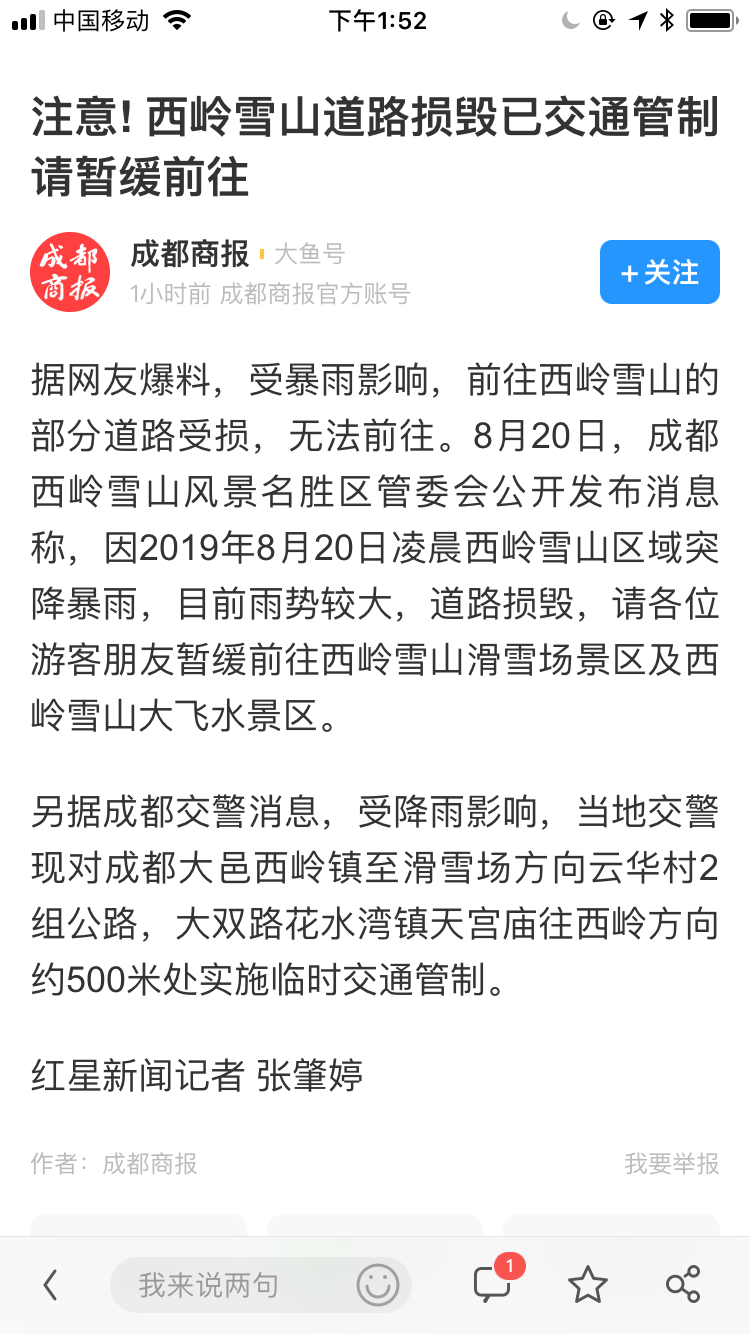This screenshot has height=1334, width=750.
Task: Go back with the left arrow
Action: [x=51, y=1285]
